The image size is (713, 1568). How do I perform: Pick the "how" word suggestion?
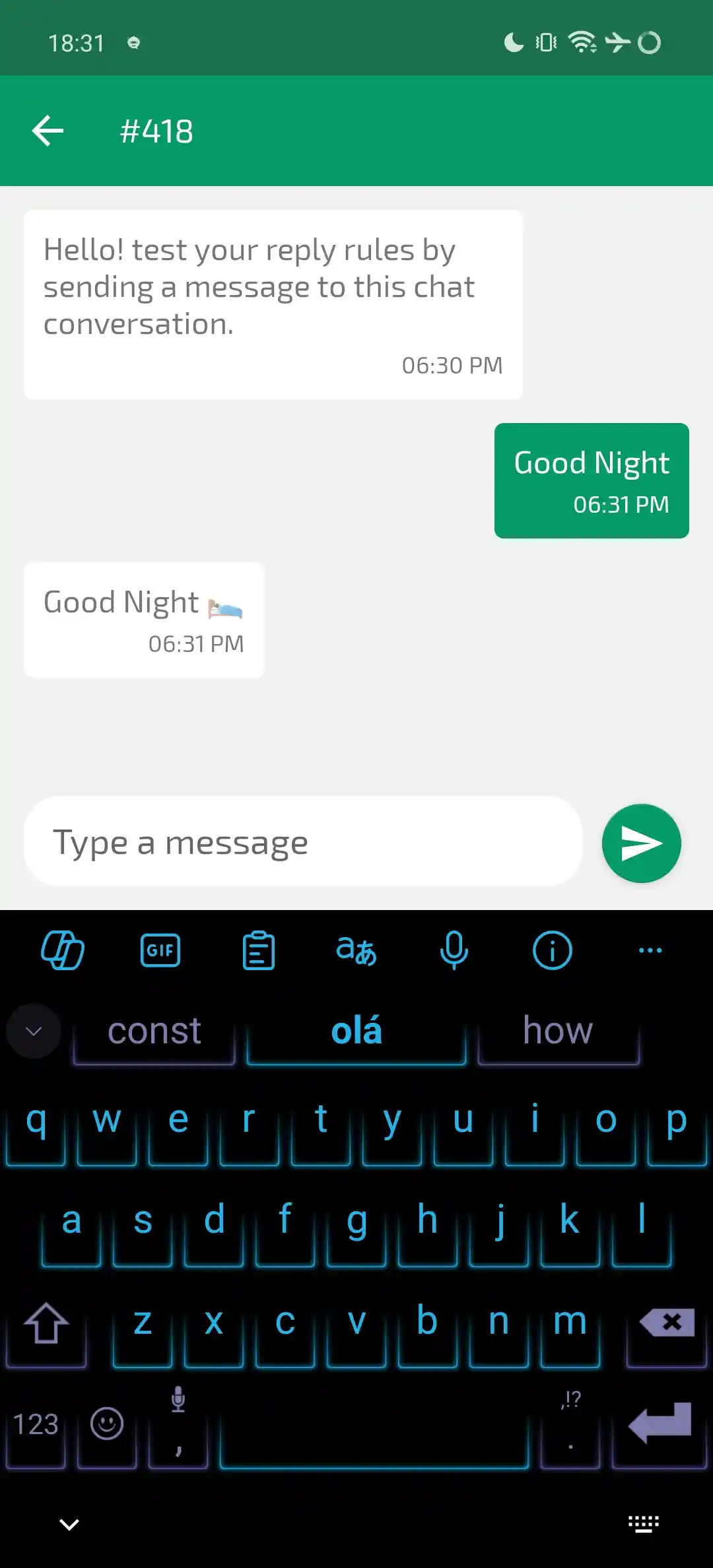(558, 1031)
